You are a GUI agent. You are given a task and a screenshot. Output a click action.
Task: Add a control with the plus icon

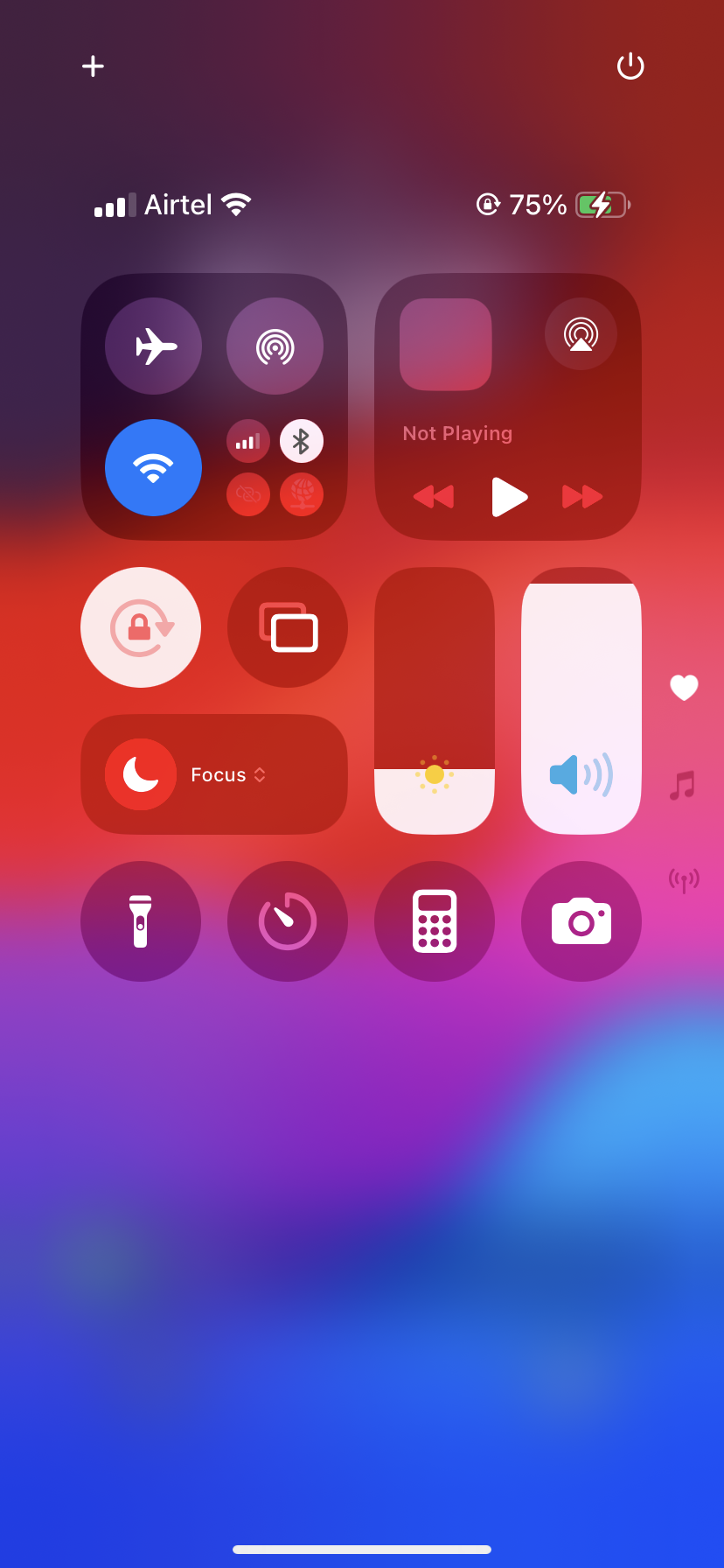(x=93, y=66)
